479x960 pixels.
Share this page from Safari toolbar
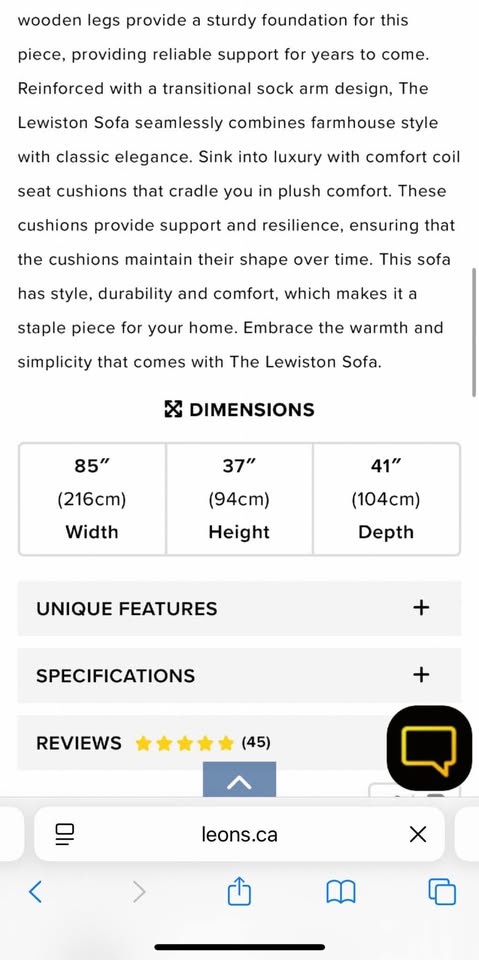240,891
